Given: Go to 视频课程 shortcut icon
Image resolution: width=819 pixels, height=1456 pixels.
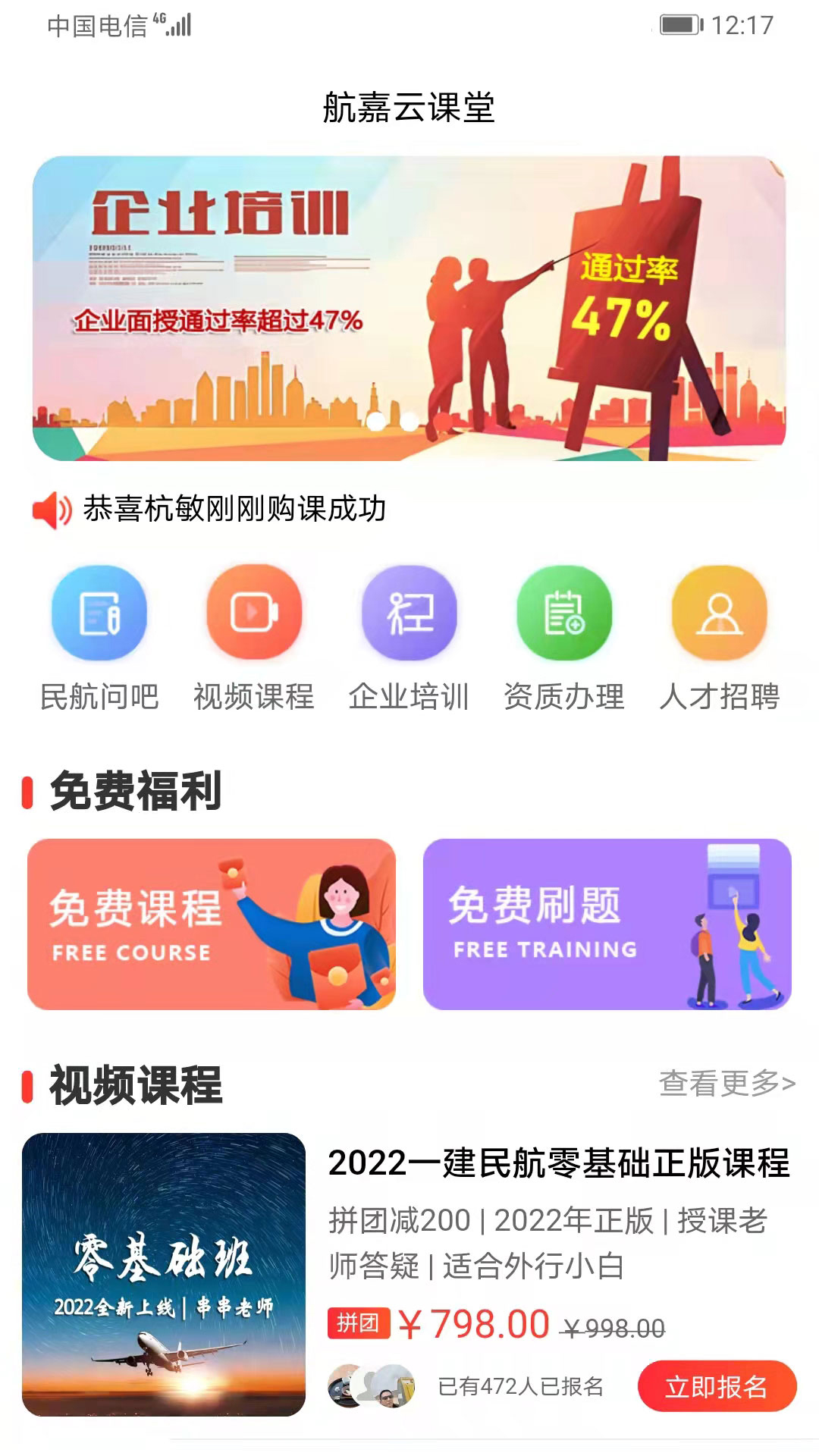Looking at the screenshot, I should [254, 613].
